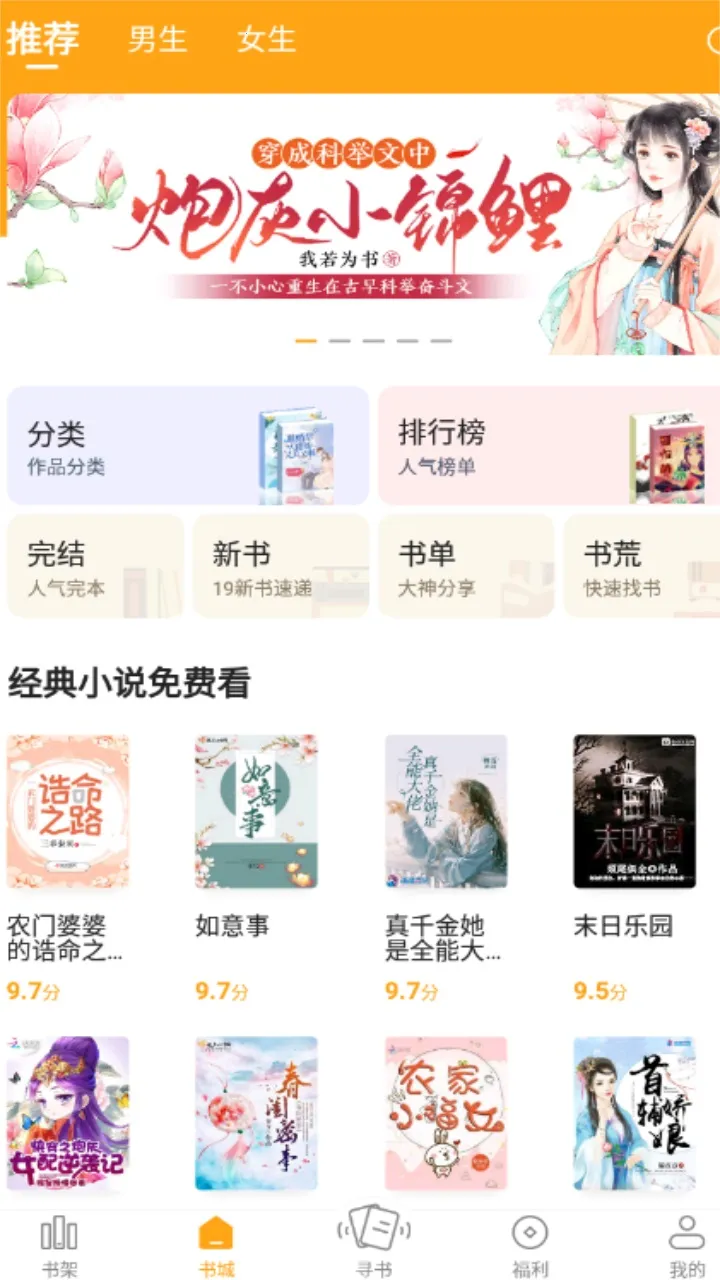Open the 首辅娇娘 book cover
Image resolution: width=720 pixels, height=1280 pixels.
click(634, 1113)
